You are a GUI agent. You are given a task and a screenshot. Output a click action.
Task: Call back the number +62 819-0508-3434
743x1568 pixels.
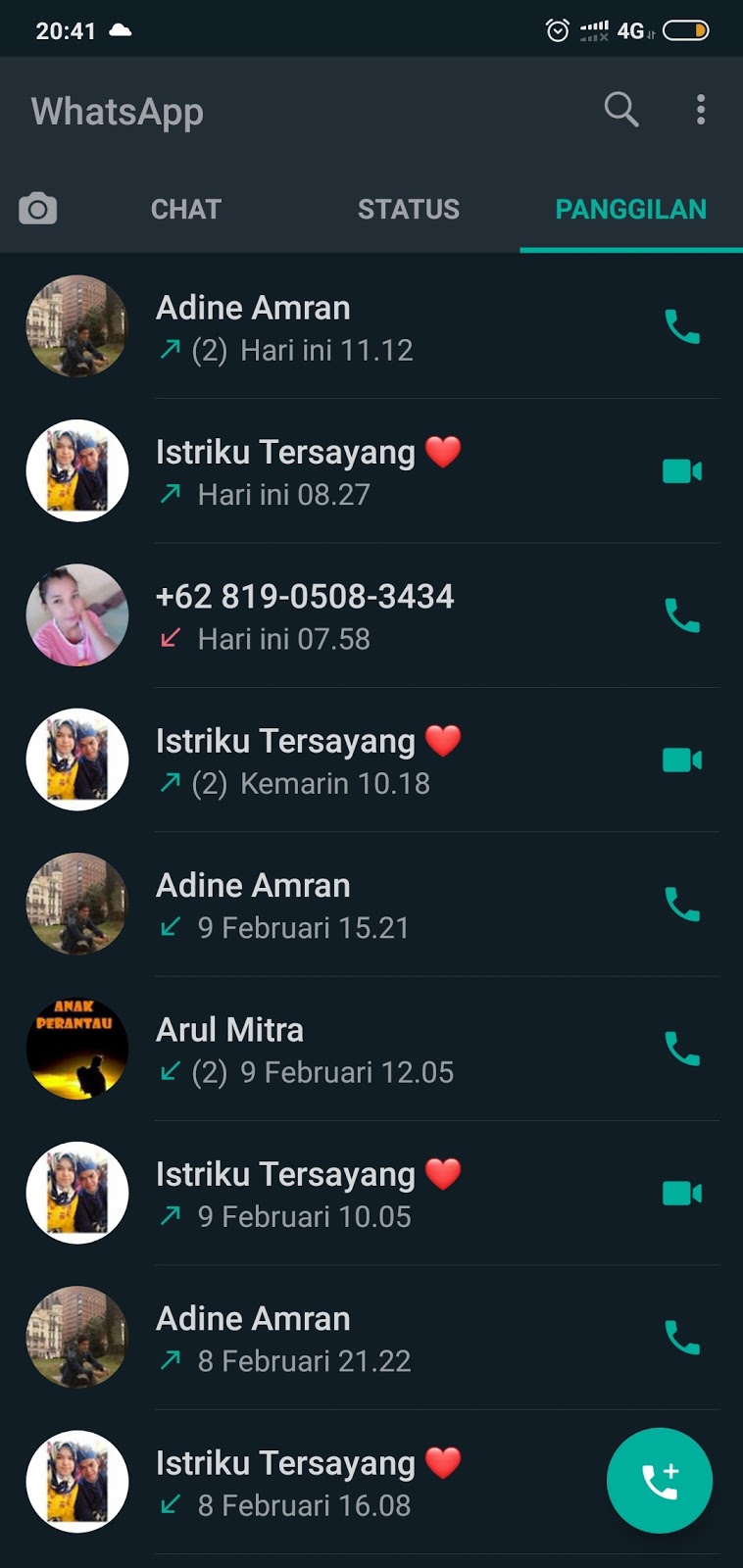pyautogui.click(x=682, y=615)
